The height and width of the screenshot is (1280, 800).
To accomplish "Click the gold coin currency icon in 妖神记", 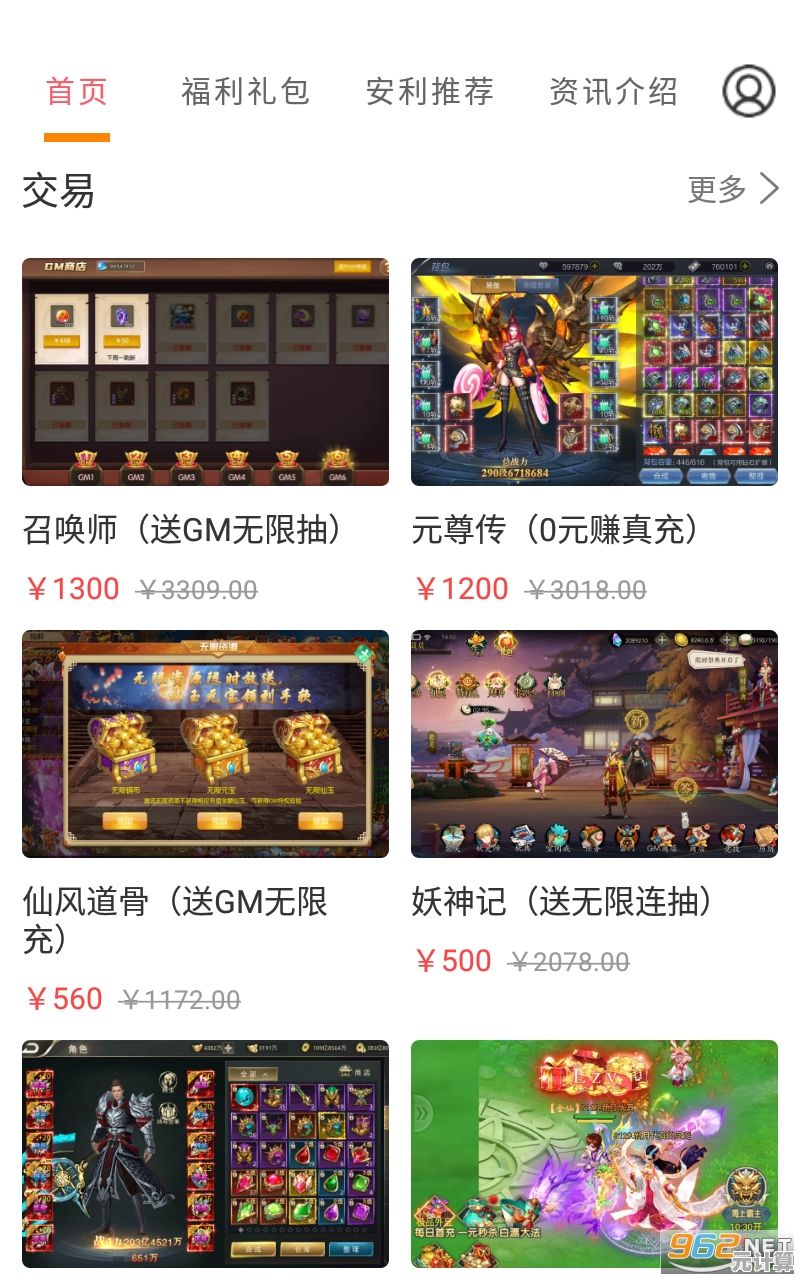I will pyautogui.click(x=681, y=639).
